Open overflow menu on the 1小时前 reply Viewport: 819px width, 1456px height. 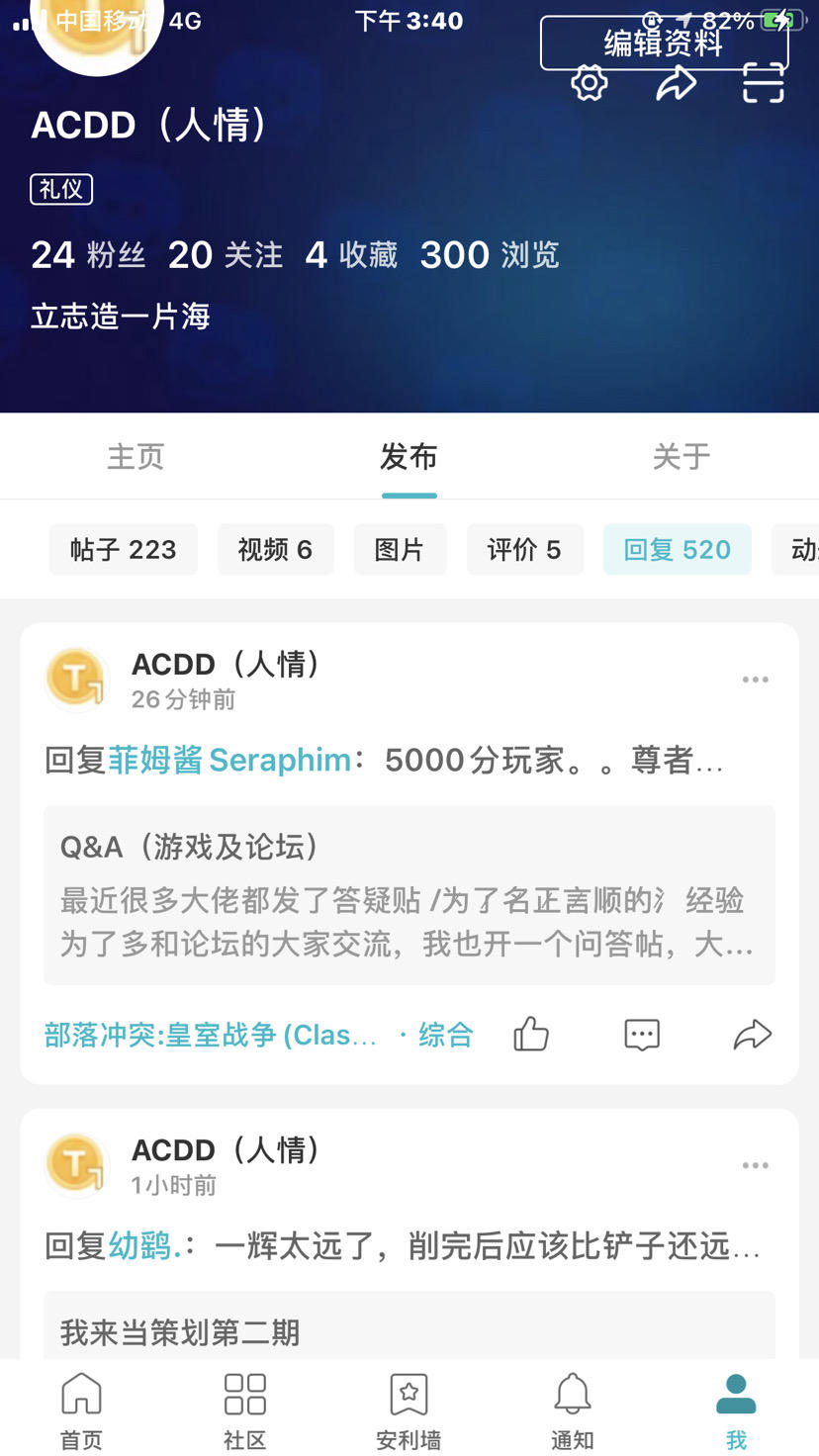756,1165
